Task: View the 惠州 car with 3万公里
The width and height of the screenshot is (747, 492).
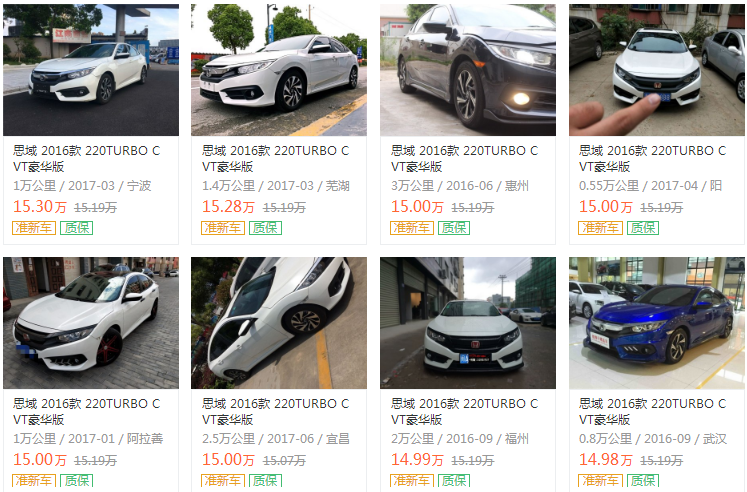Action: tap(467, 71)
